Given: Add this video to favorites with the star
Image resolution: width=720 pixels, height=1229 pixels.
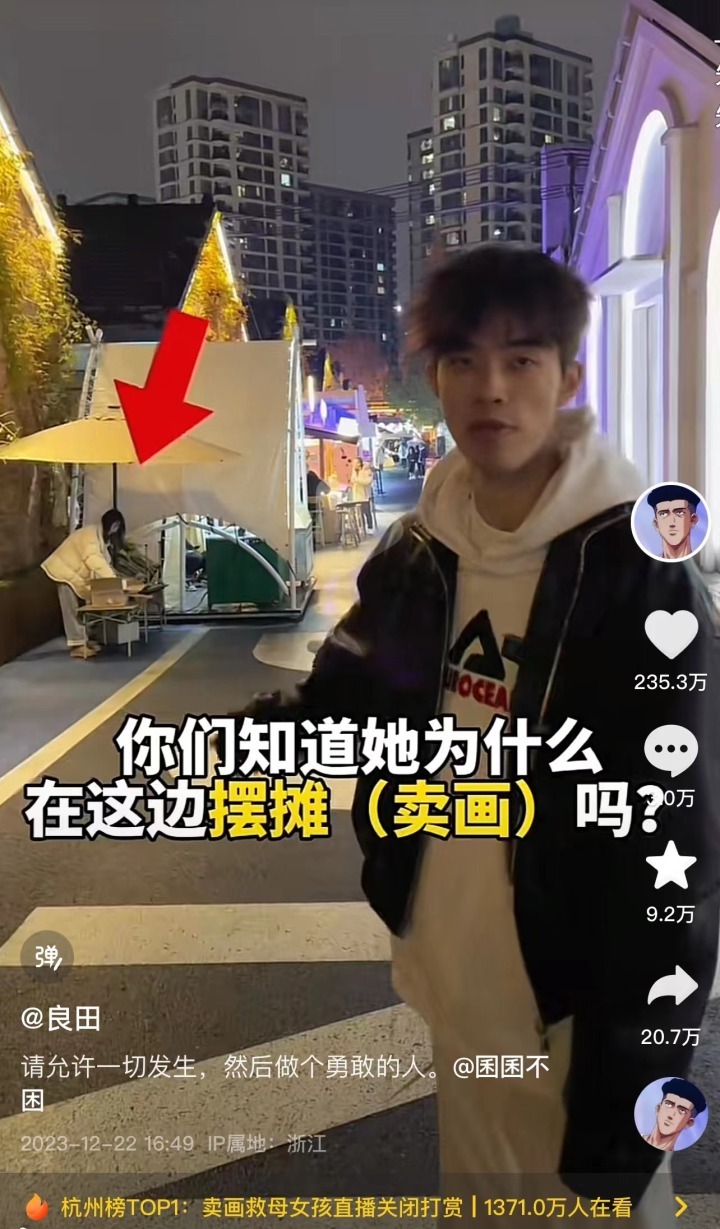Looking at the screenshot, I should pos(670,866).
